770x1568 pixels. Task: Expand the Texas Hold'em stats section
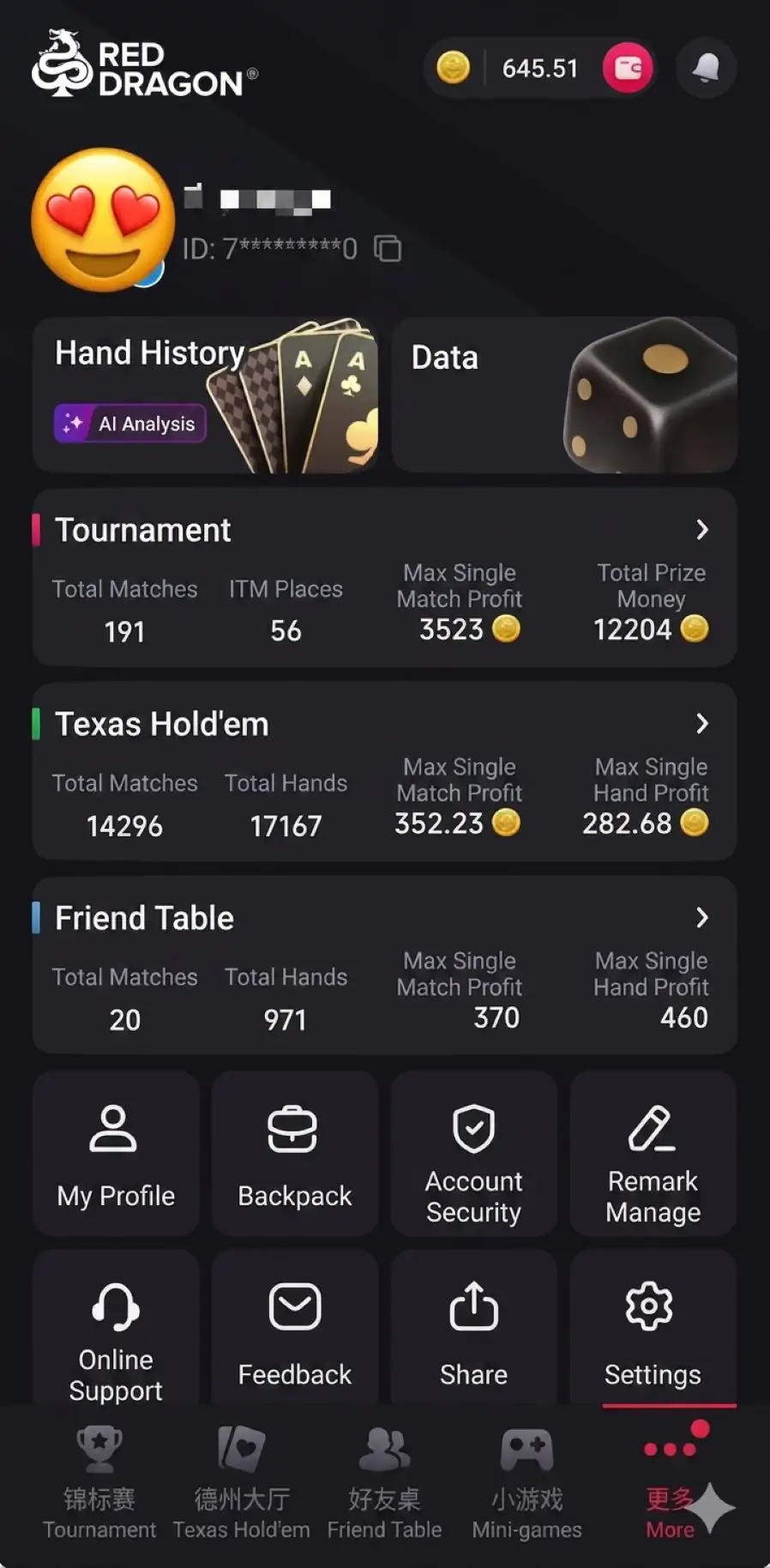702,724
